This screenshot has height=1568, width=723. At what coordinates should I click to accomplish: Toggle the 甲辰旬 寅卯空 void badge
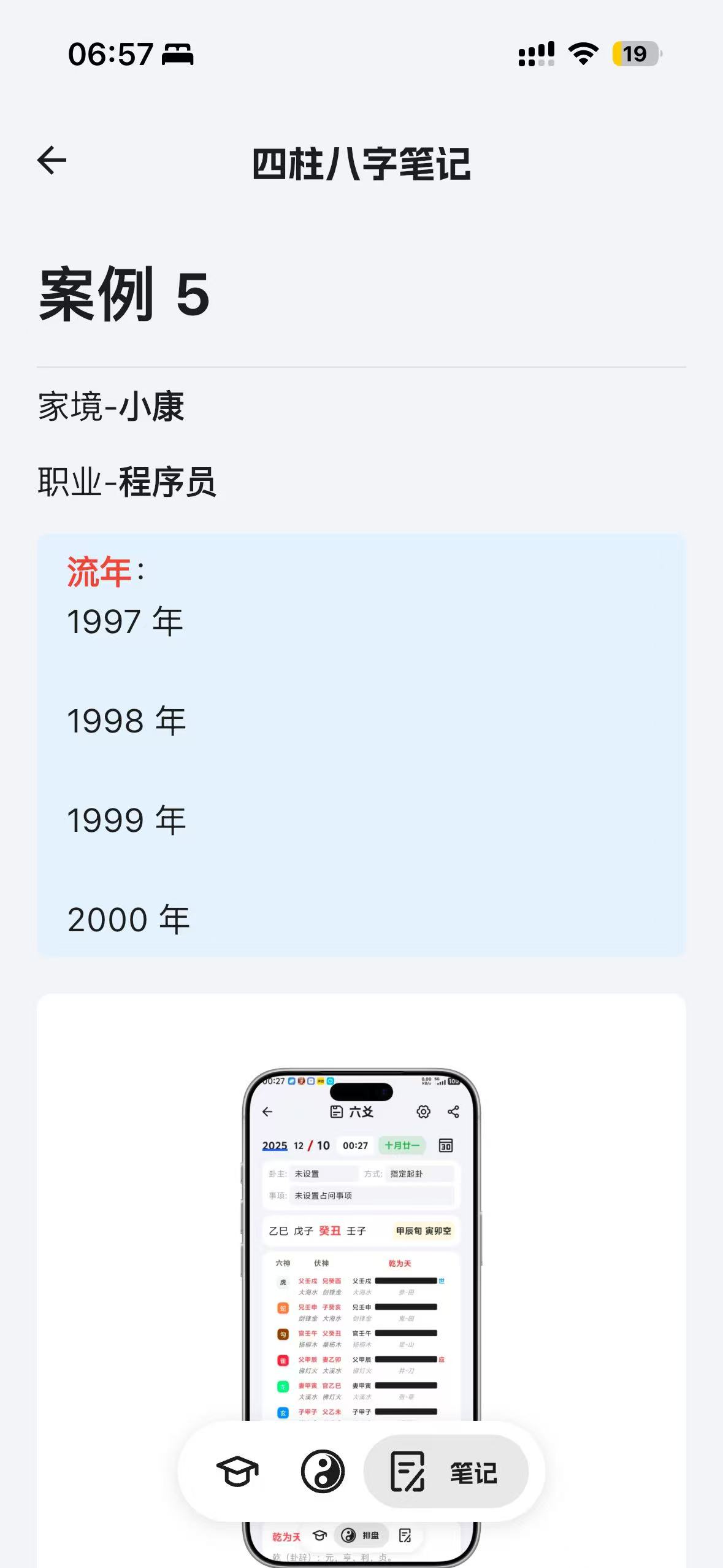point(424,1231)
